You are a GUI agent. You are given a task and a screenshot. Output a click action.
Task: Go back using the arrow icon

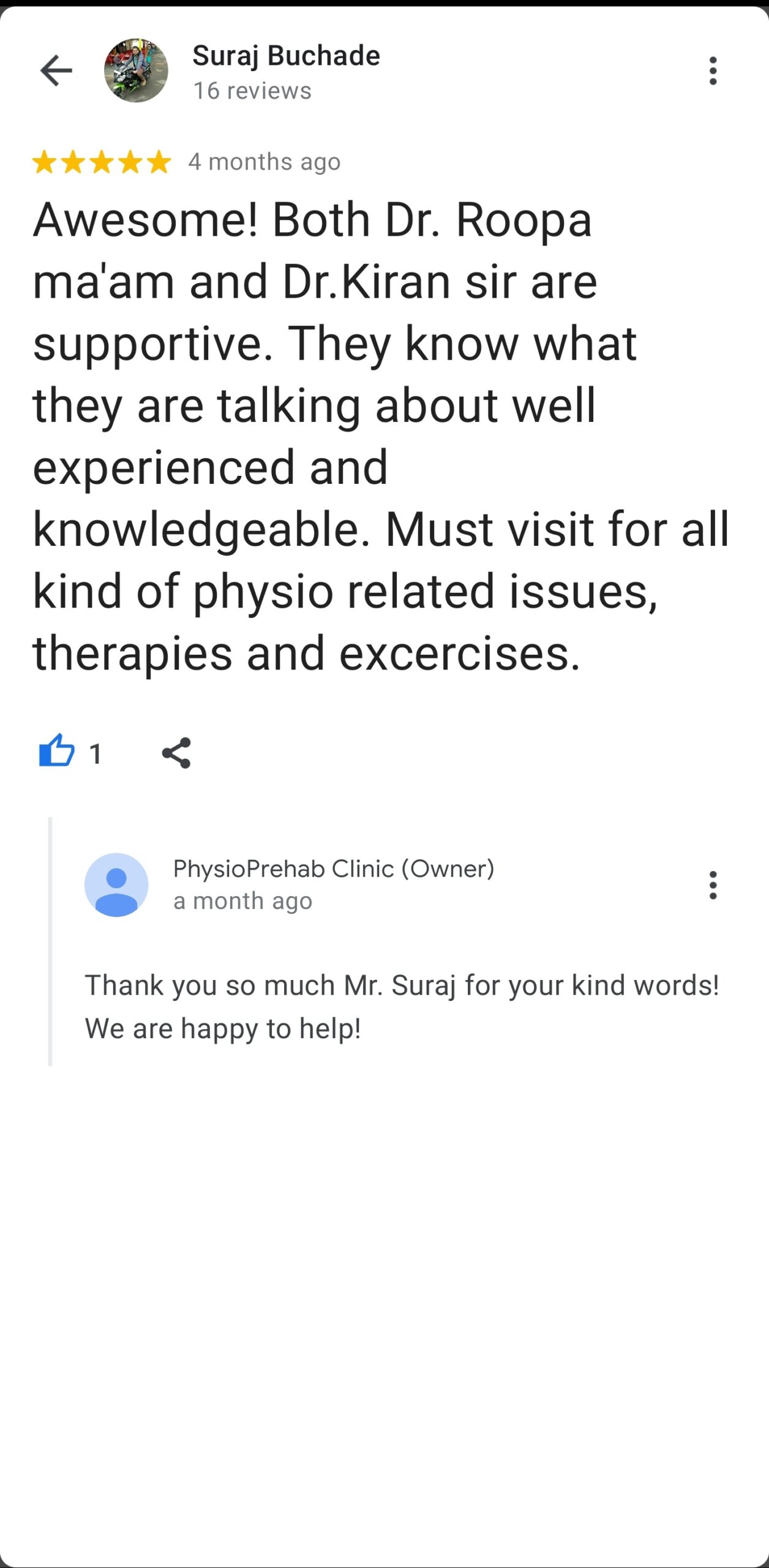[x=56, y=71]
